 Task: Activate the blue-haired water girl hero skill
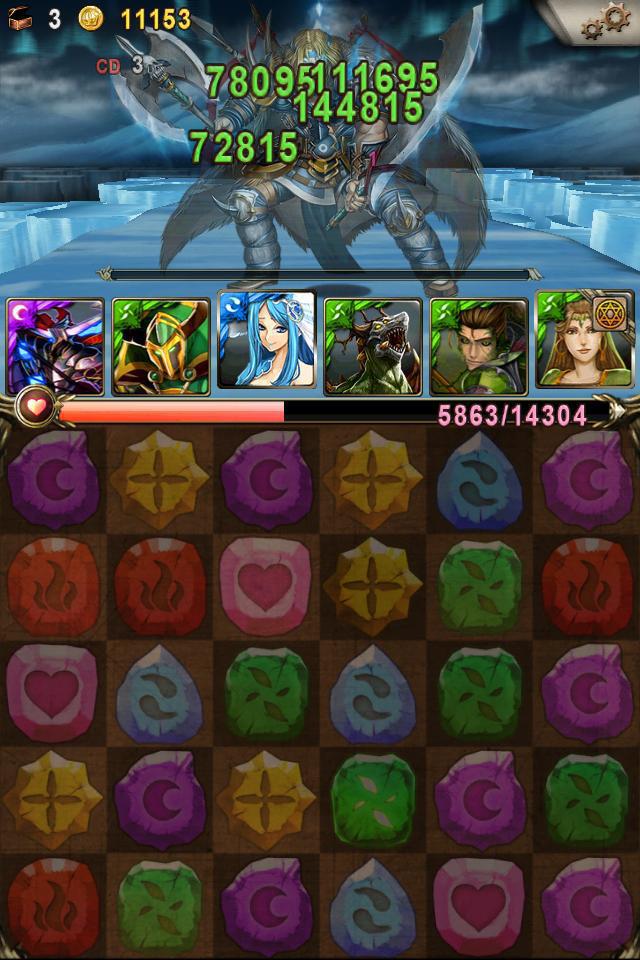(266, 340)
